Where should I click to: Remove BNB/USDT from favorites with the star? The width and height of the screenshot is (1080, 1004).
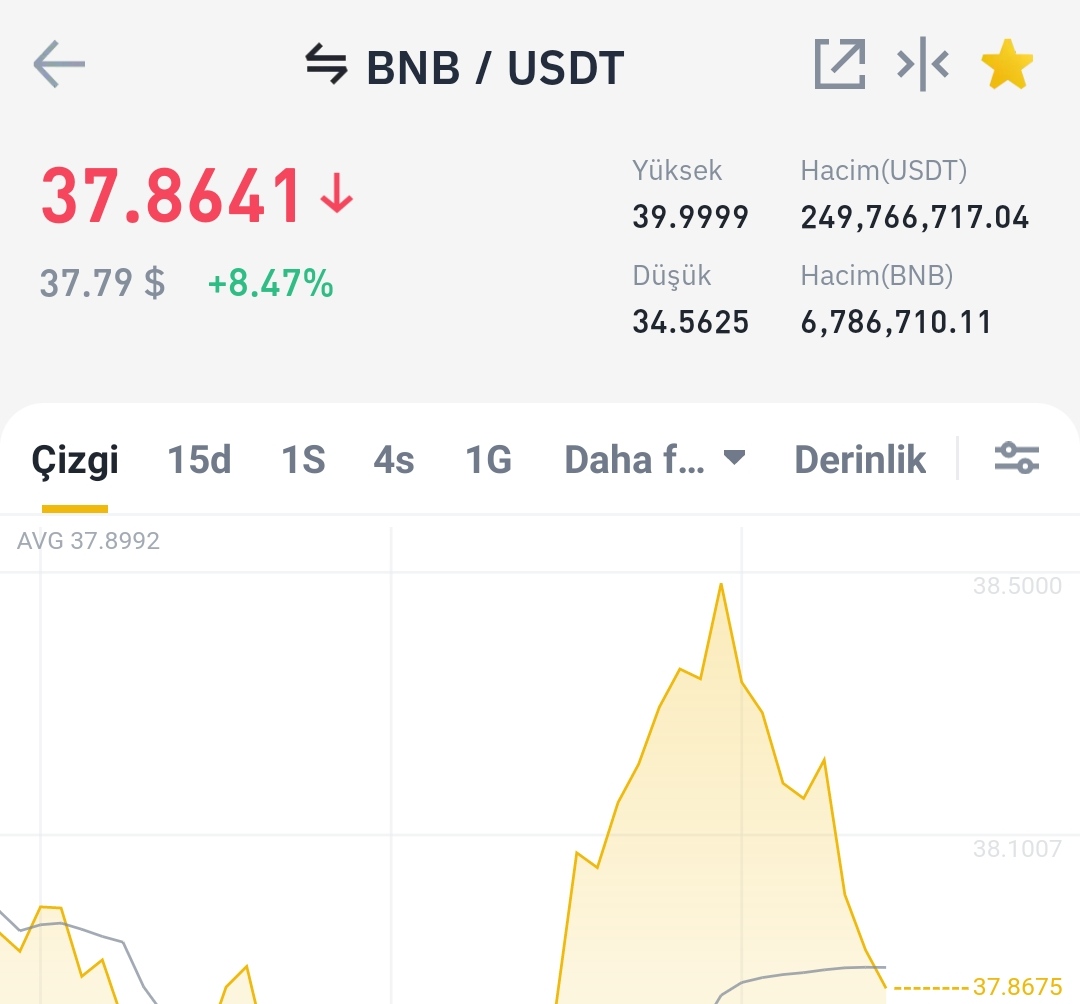tap(1007, 65)
